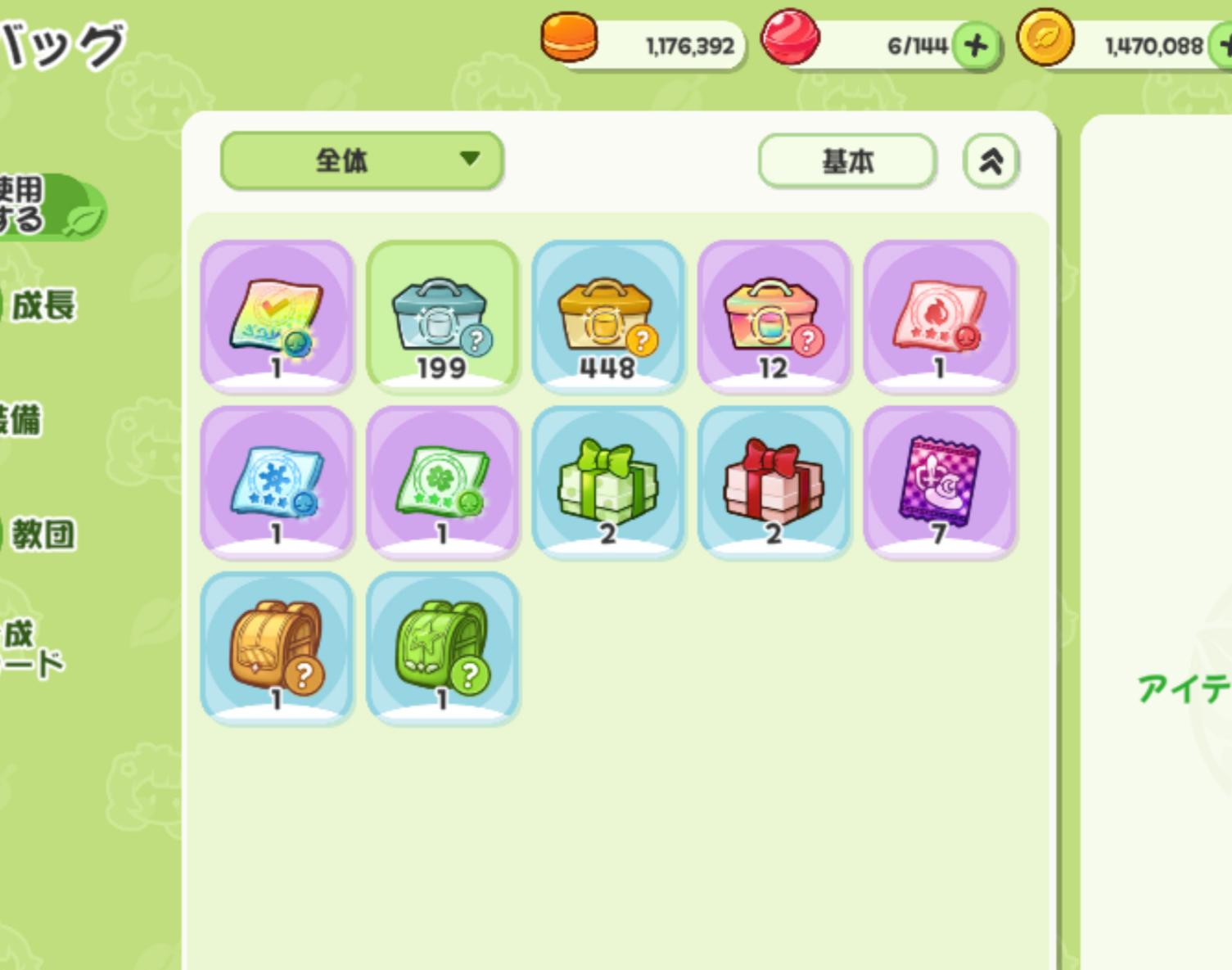
Task: Select the rainbow checkmark ticket item
Action: pos(277,317)
